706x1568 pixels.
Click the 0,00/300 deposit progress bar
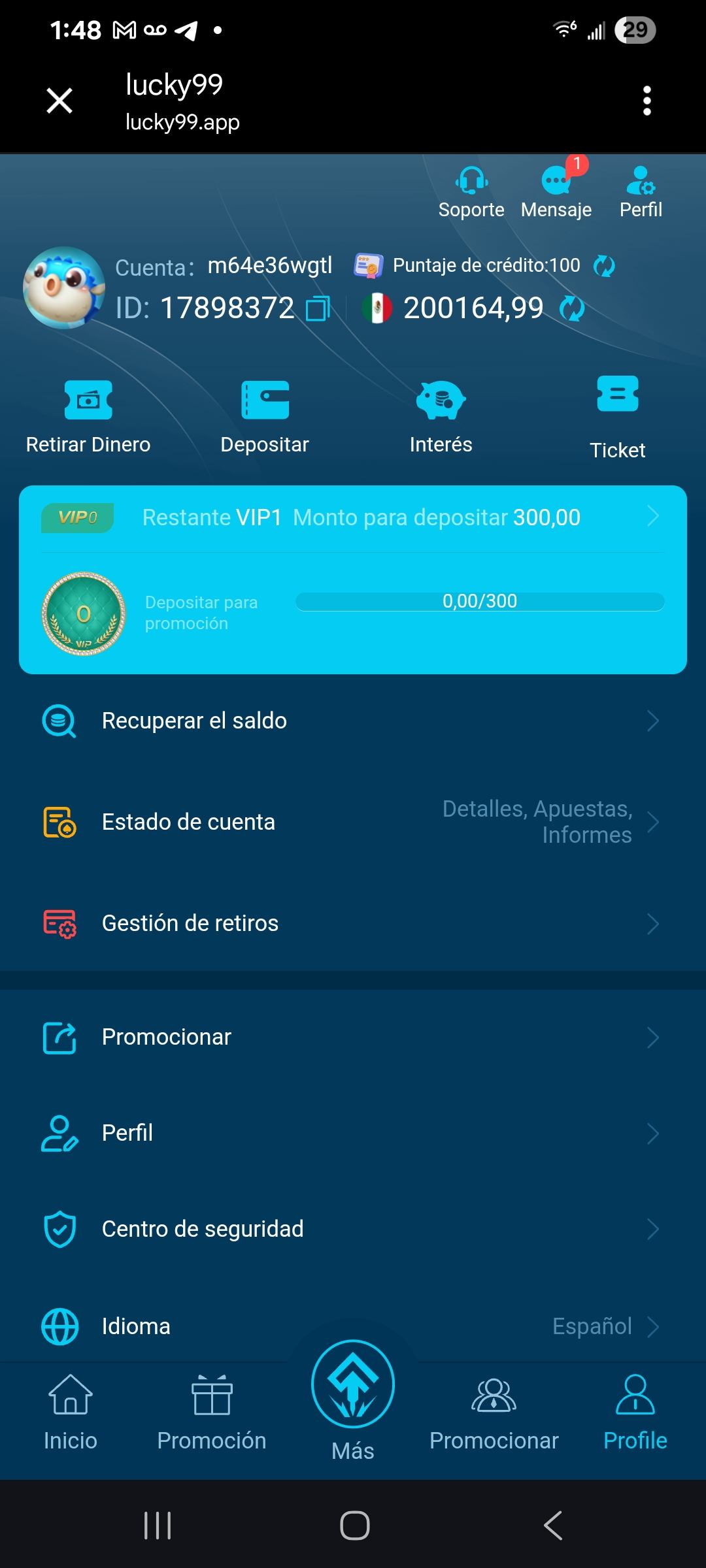480,600
